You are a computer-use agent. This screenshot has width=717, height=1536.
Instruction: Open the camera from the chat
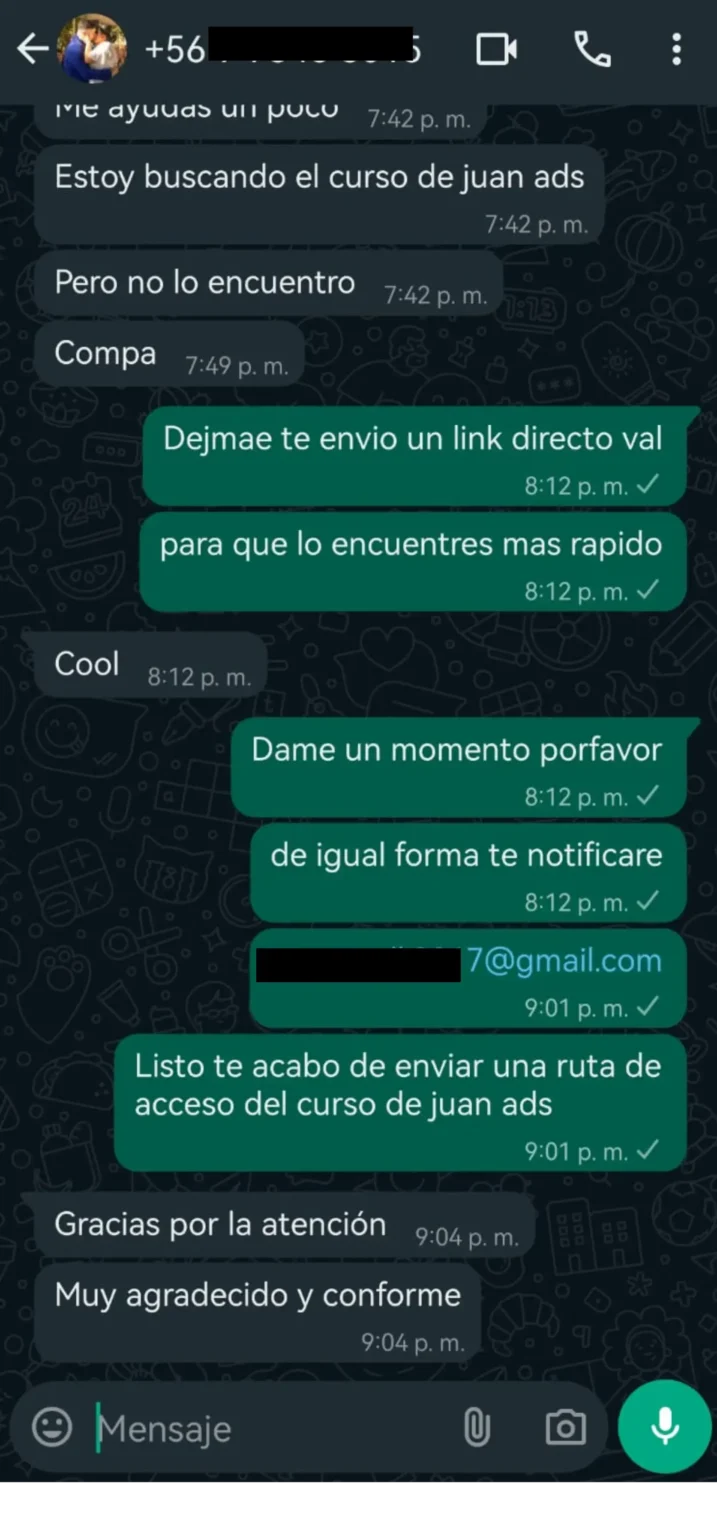point(565,1428)
